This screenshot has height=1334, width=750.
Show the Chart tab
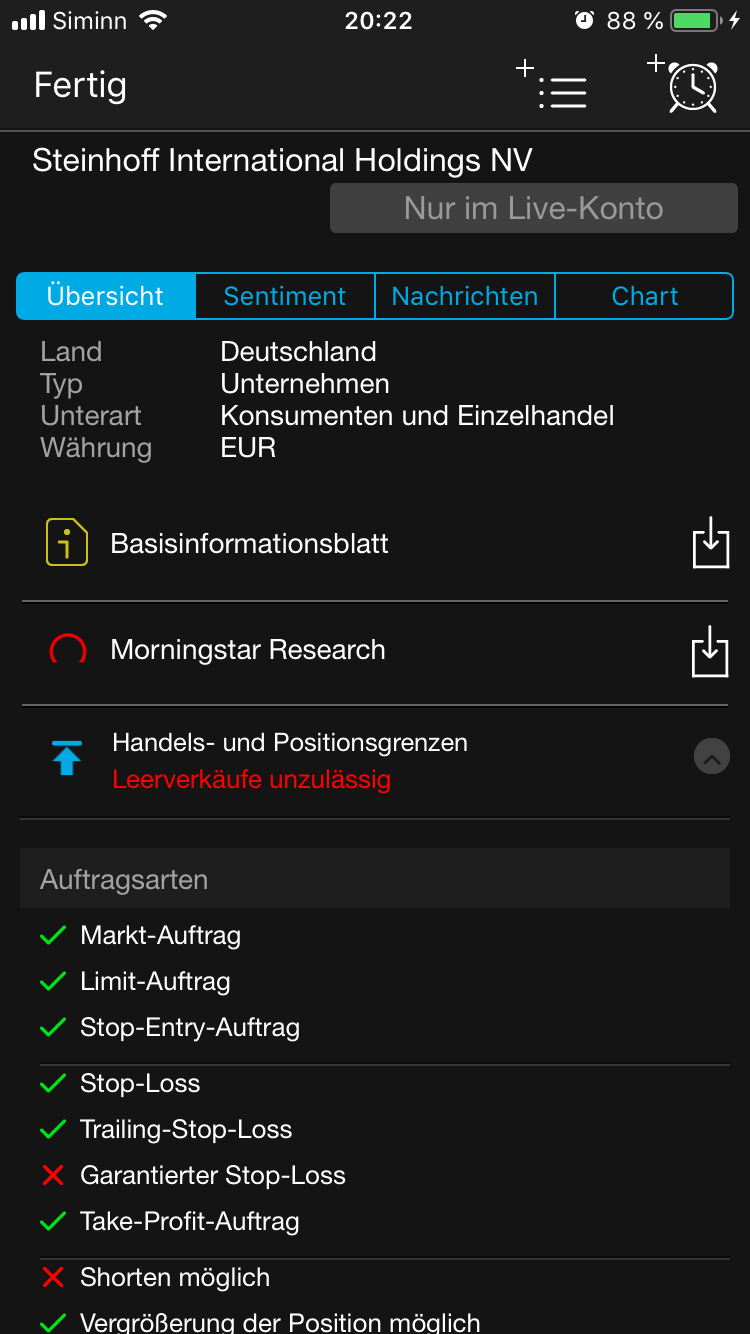point(644,296)
